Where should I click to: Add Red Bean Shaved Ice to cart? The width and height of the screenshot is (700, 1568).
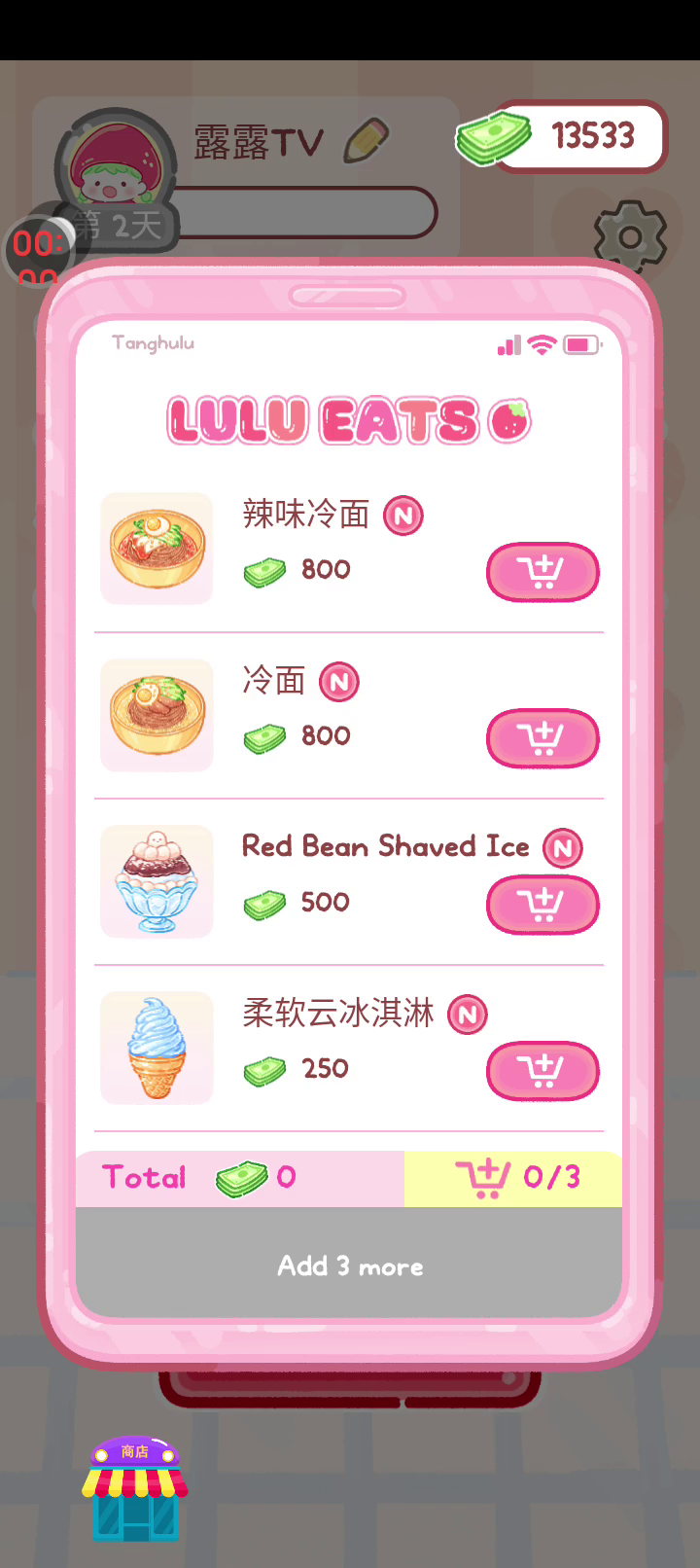tap(542, 905)
